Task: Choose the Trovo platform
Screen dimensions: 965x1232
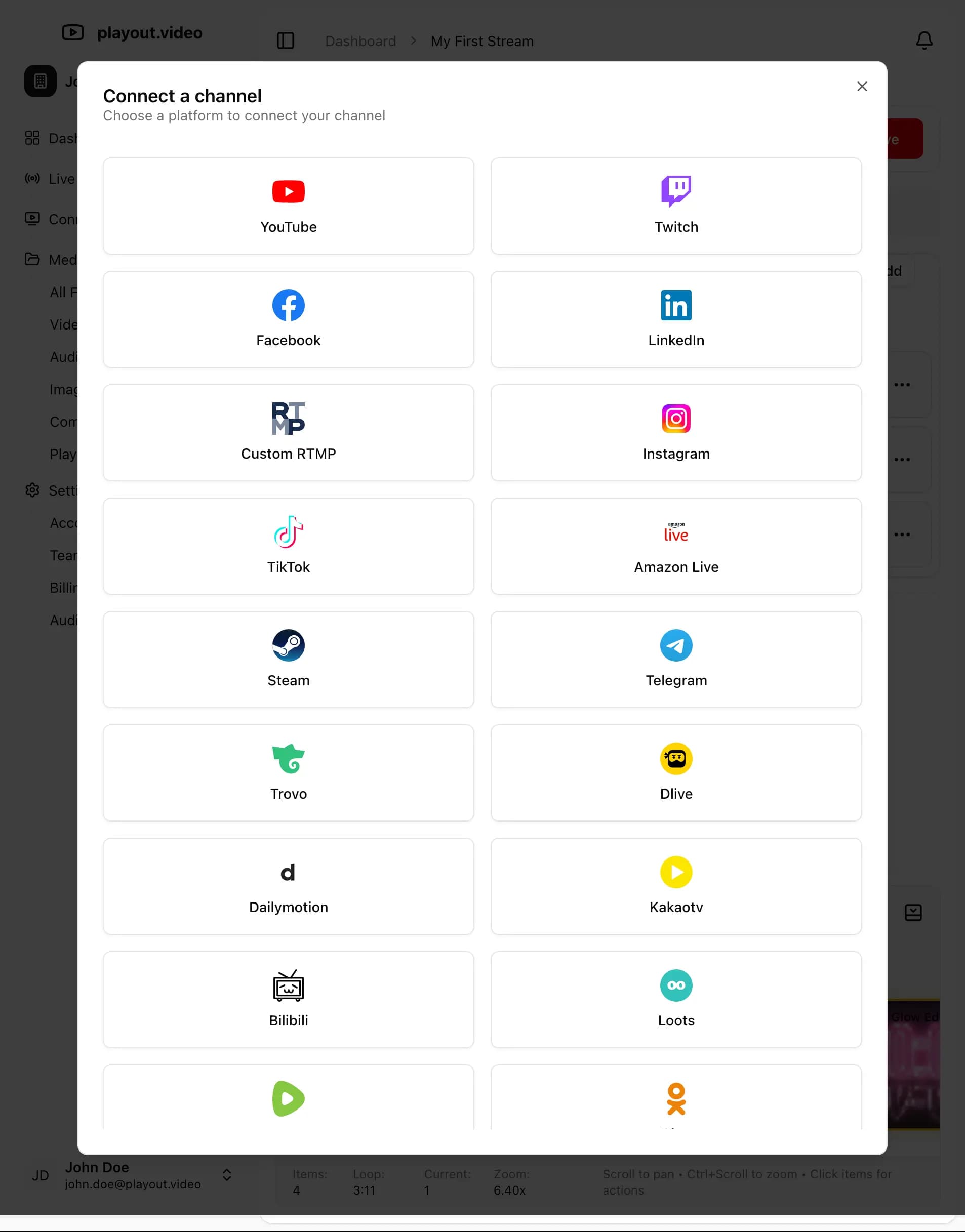Action: tap(288, 773)
